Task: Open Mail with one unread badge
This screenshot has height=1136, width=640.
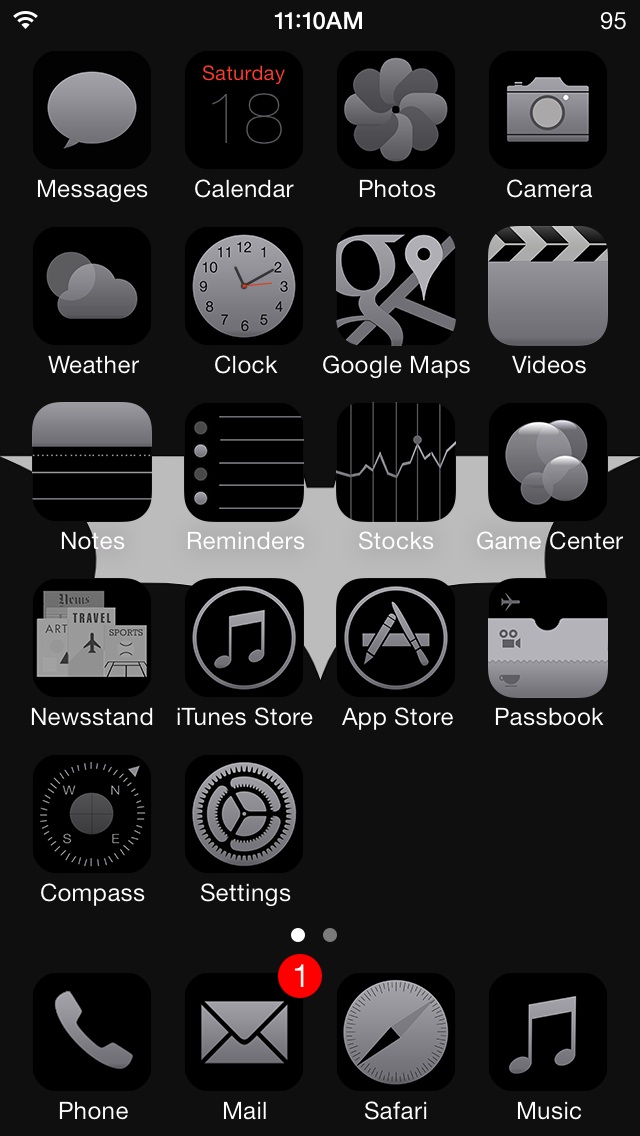Action: pyautogui.click(x=244, y=1032)
